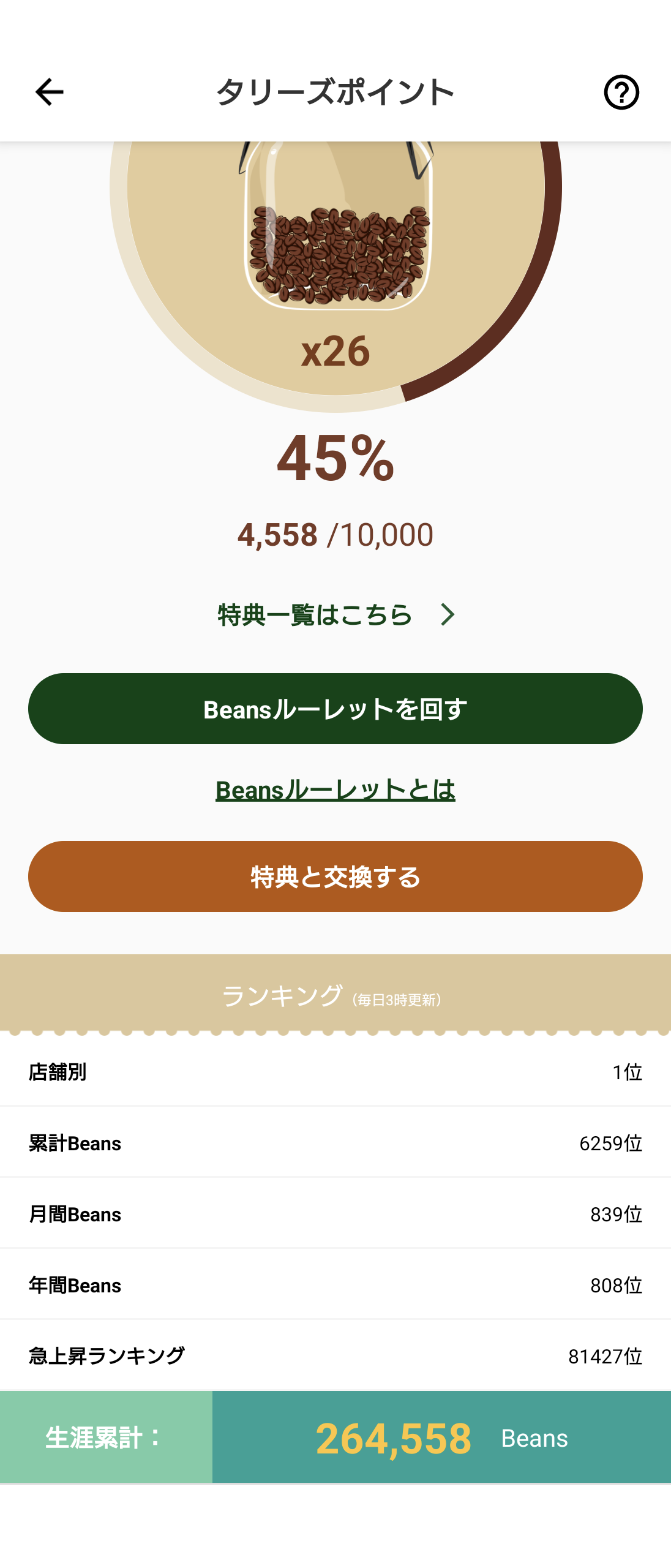This screenshot has width=671, height=1568.
Task: Tap the Beansルーレットを回す button
Action: click(335, 709)
